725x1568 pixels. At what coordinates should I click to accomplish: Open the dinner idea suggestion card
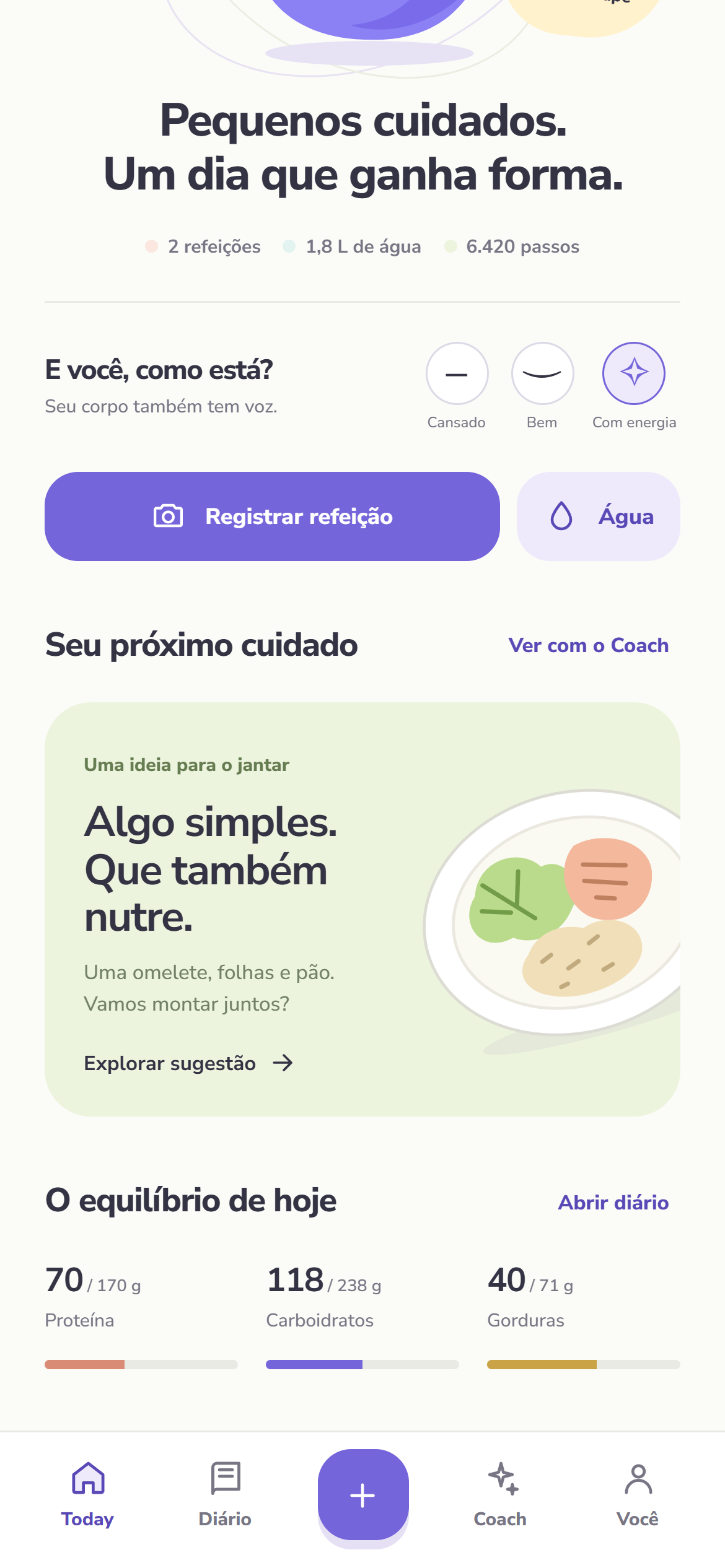(362, 909)
